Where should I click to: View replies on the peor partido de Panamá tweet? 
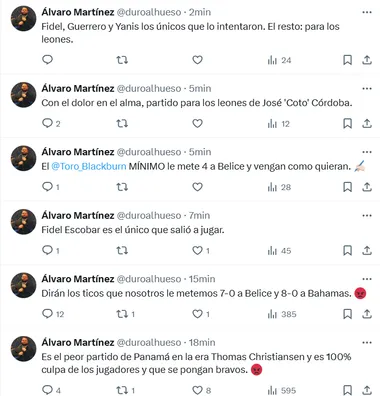click(51, 390)
